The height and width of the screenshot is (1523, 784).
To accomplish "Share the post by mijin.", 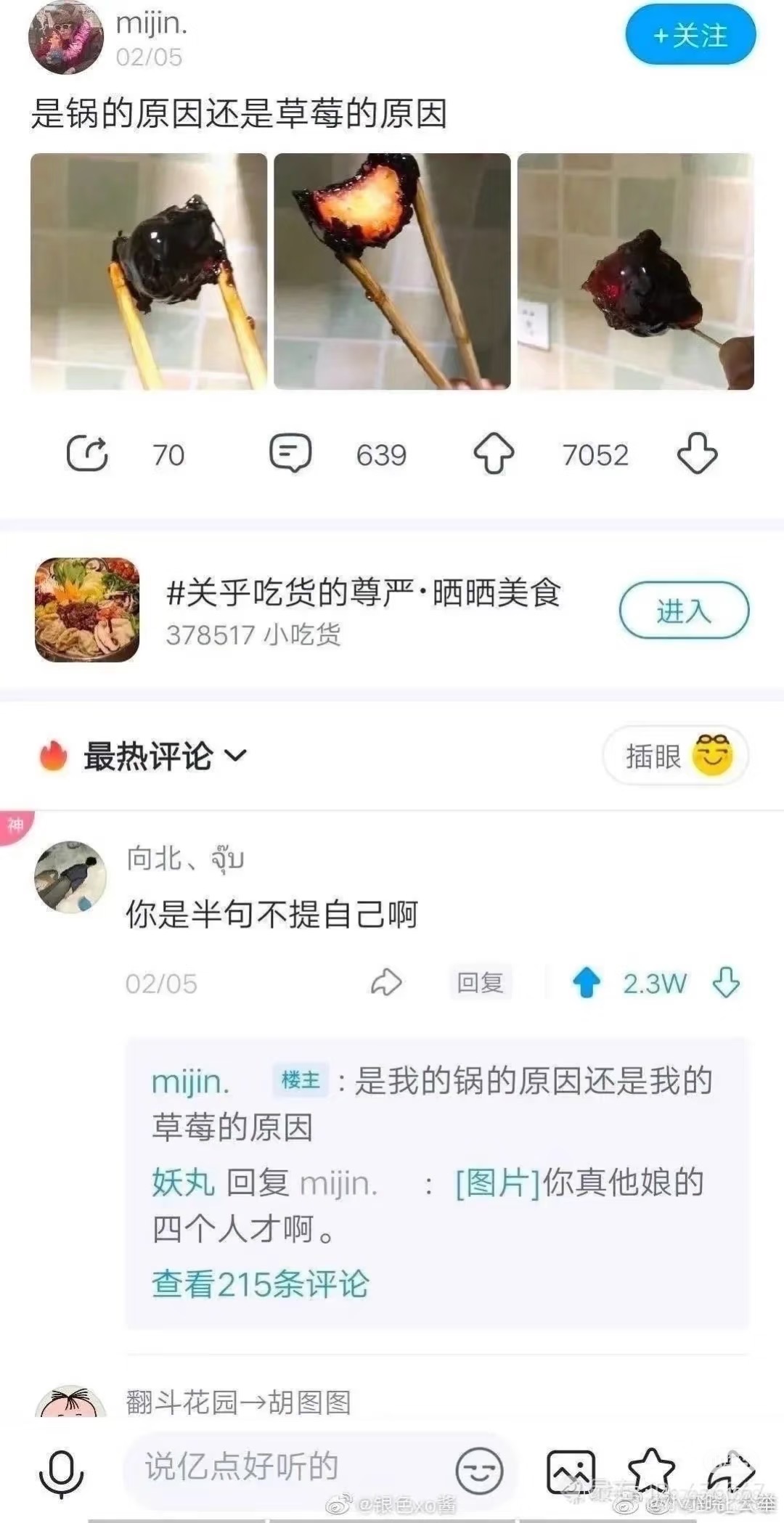I will (87, 454).
